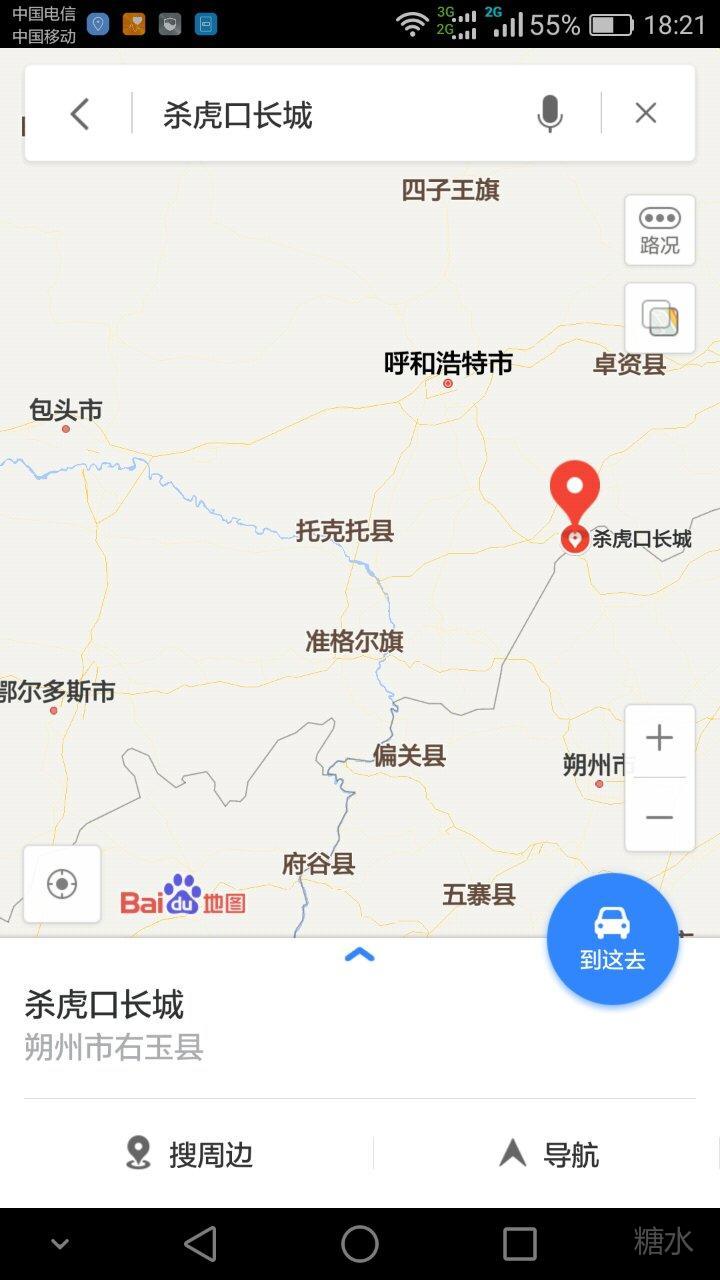Open the system recent apps

[519, 1244]
